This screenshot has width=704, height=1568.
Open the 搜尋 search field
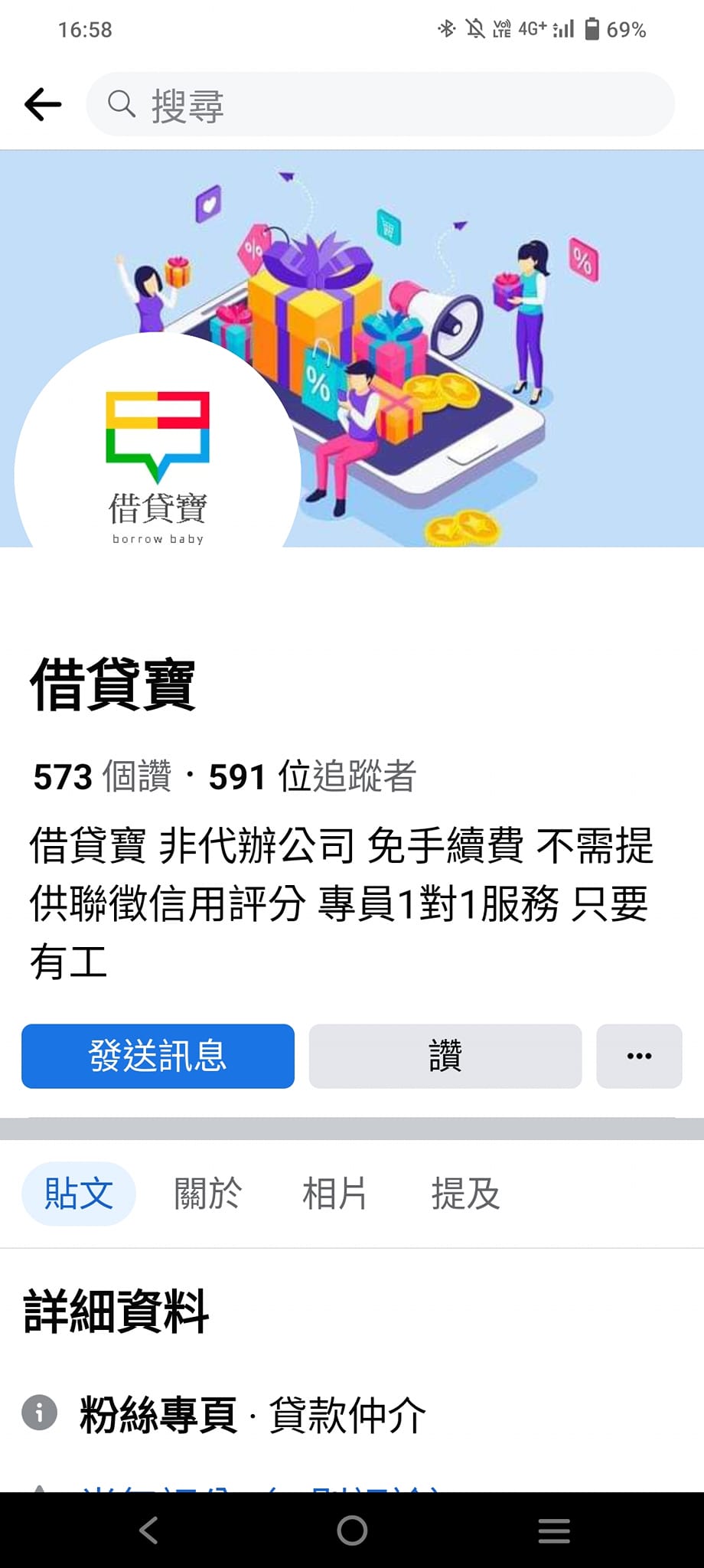click(x=380, y=104)
